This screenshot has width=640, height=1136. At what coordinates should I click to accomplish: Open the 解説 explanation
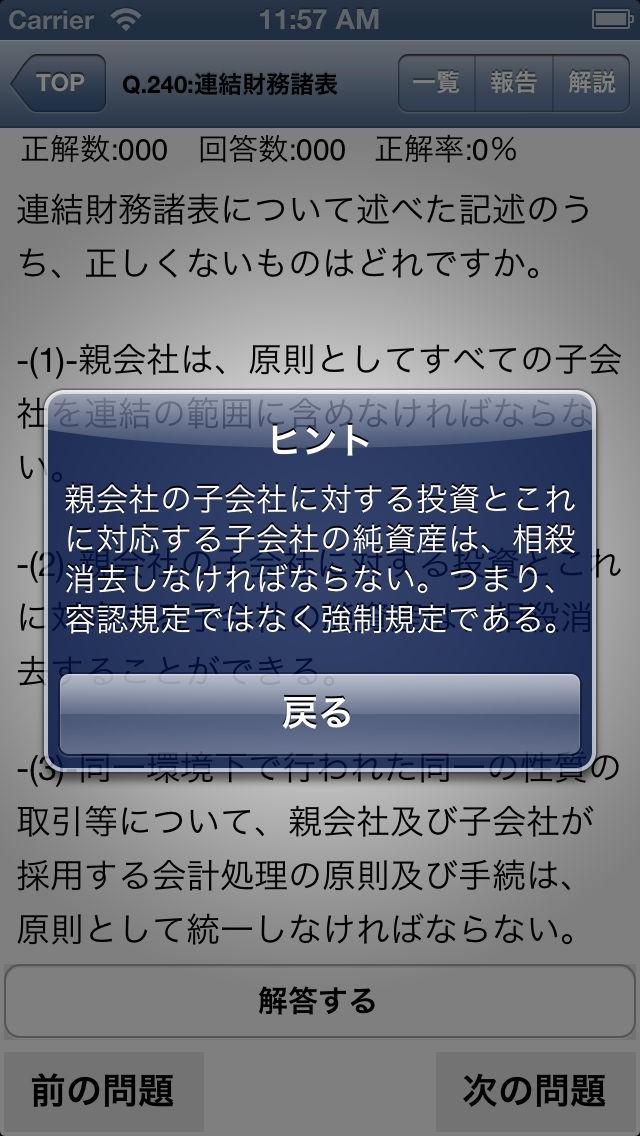(591, 83)
